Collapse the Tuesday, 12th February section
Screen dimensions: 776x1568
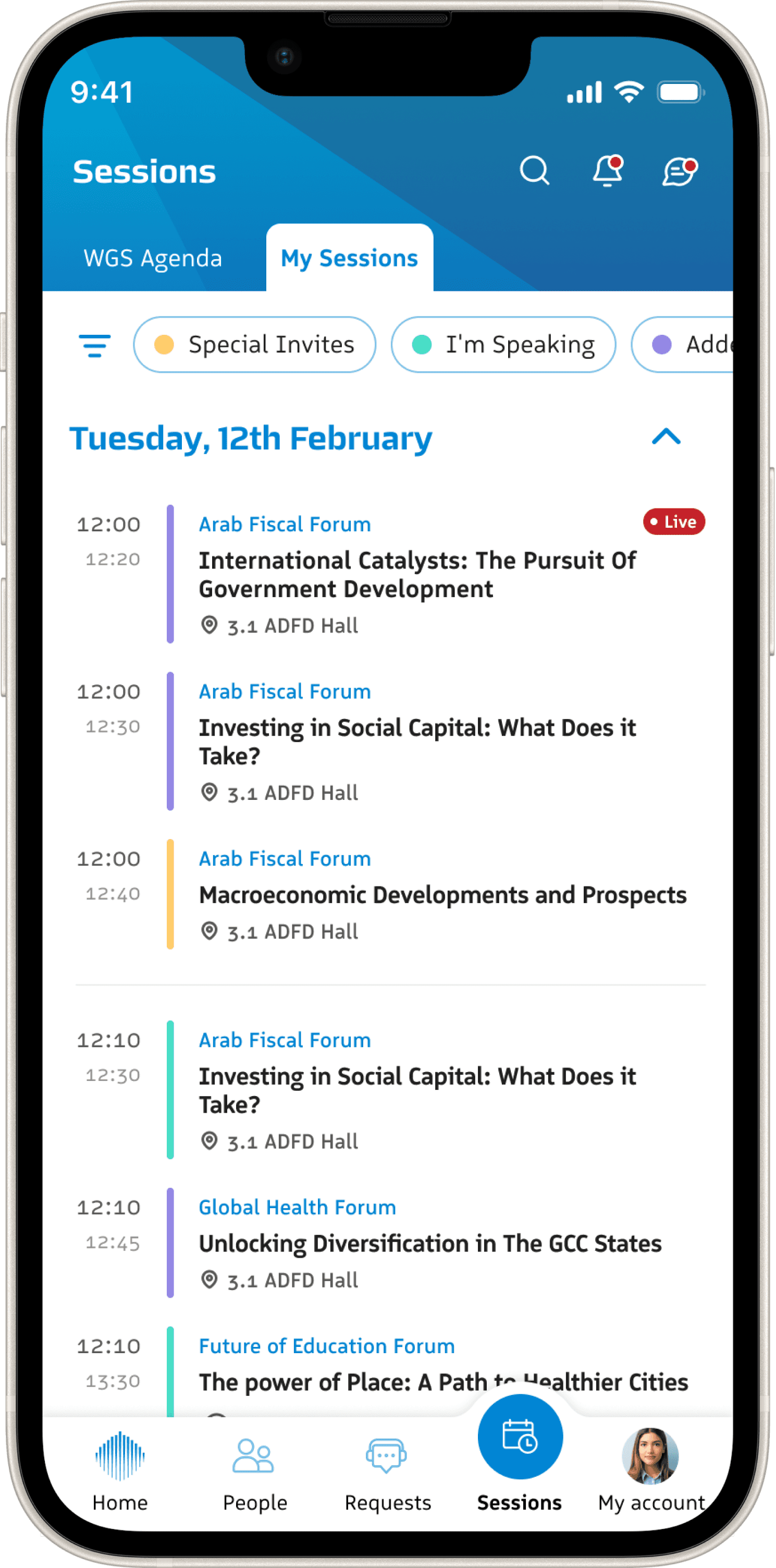pyautogui.click(x=666, y=436)
